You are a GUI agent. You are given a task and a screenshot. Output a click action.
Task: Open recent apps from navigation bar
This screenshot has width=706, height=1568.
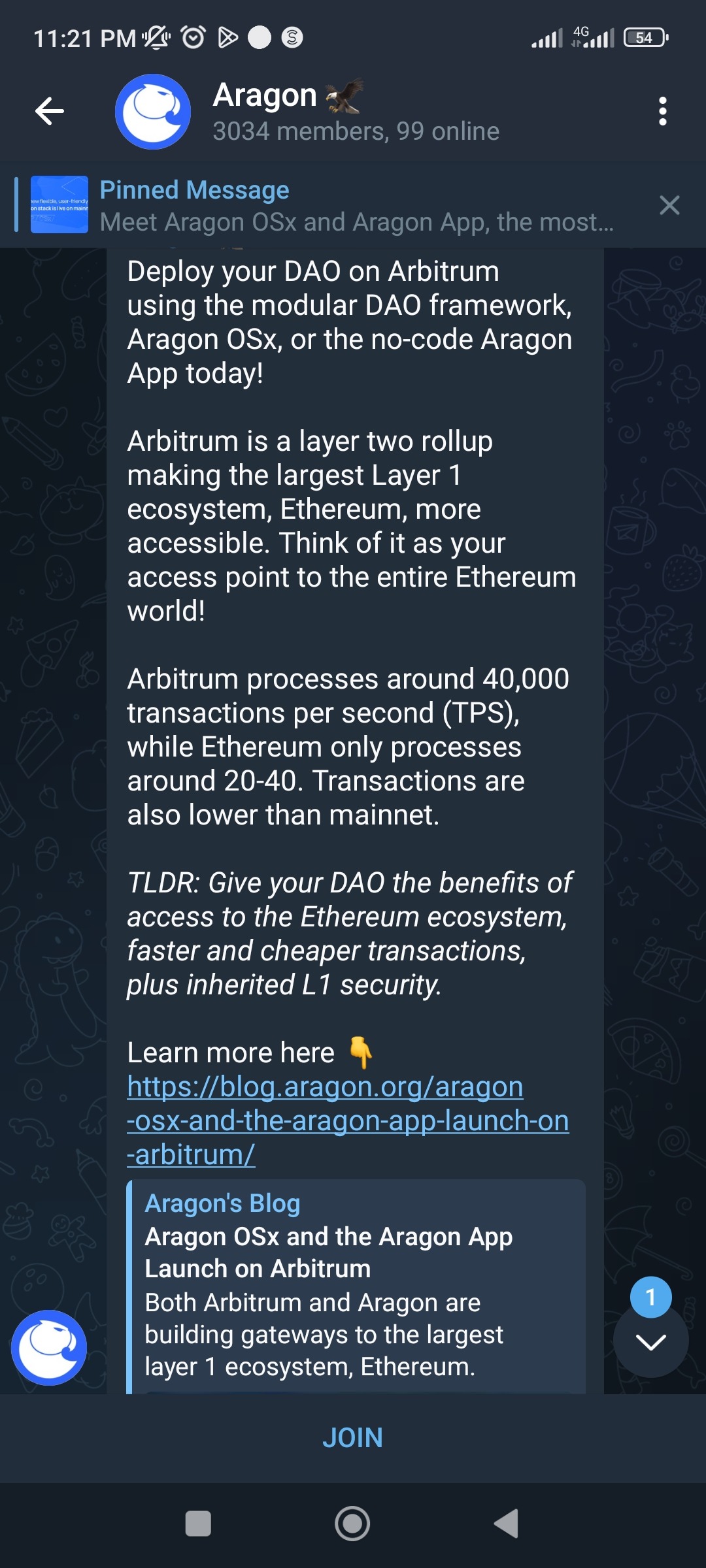pyautogui.click(x=198, y=1524)
